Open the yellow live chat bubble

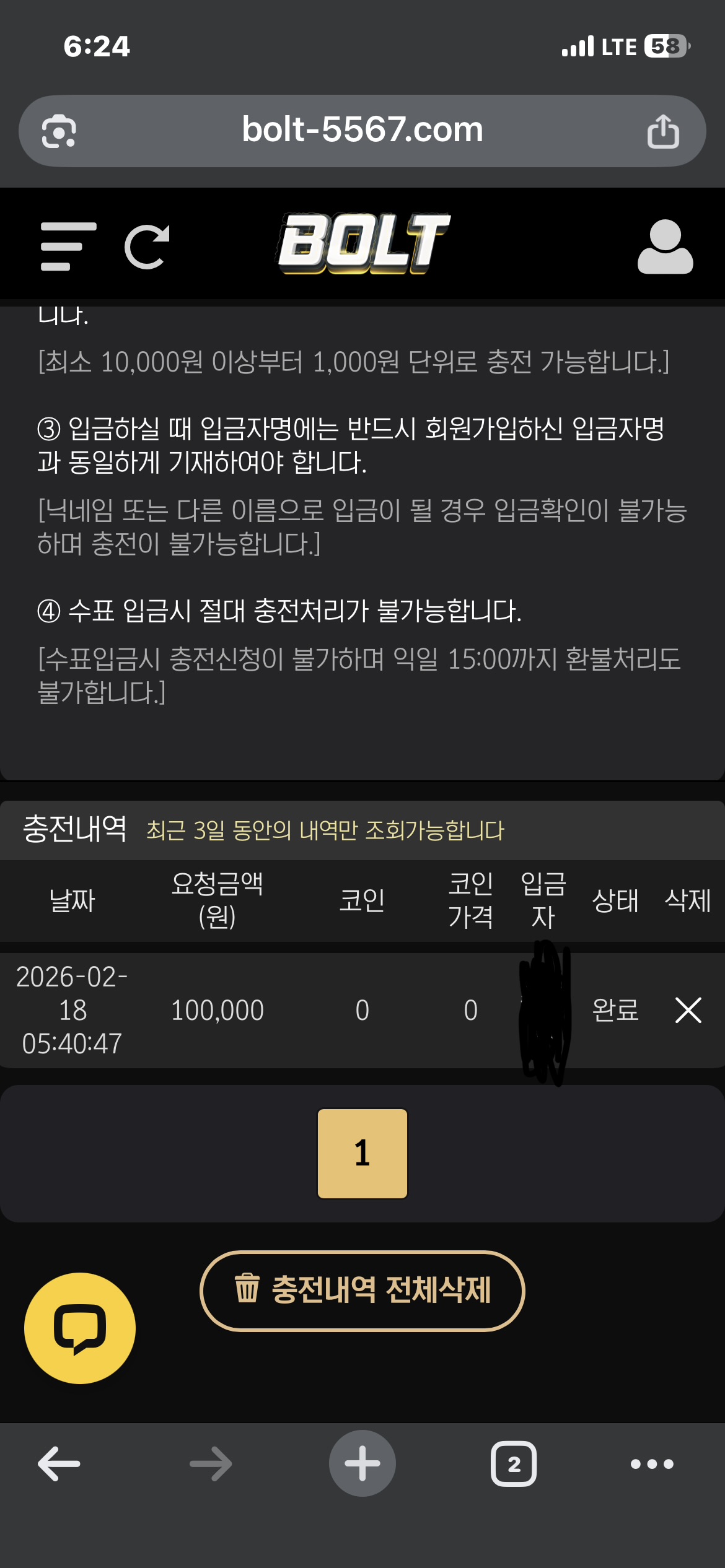pos(80,1328)
